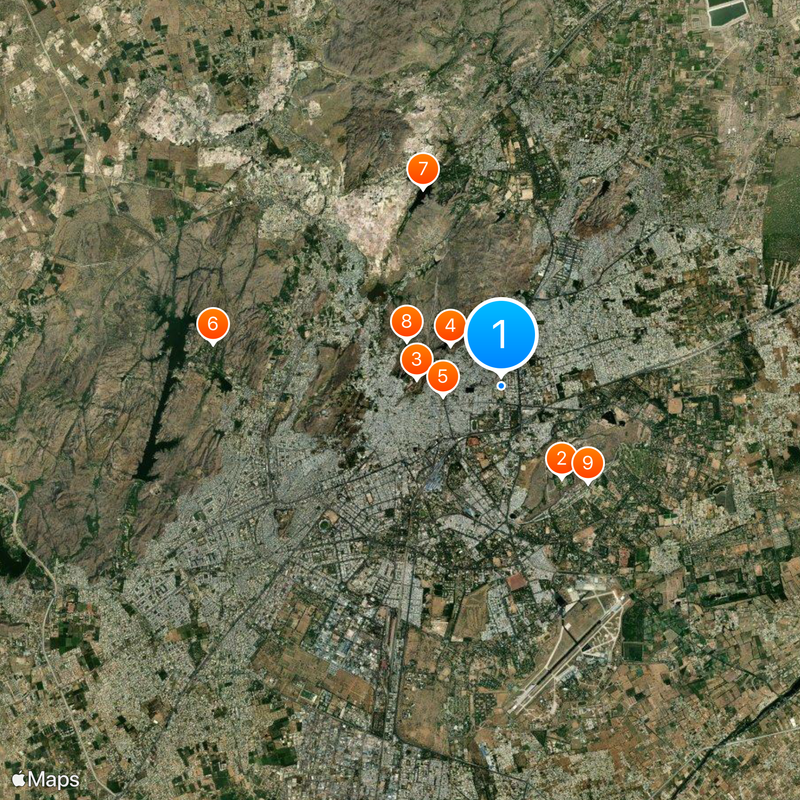Open the orange pin numbered 3
This screenshot has height=800, width=800.
point(416,358)
